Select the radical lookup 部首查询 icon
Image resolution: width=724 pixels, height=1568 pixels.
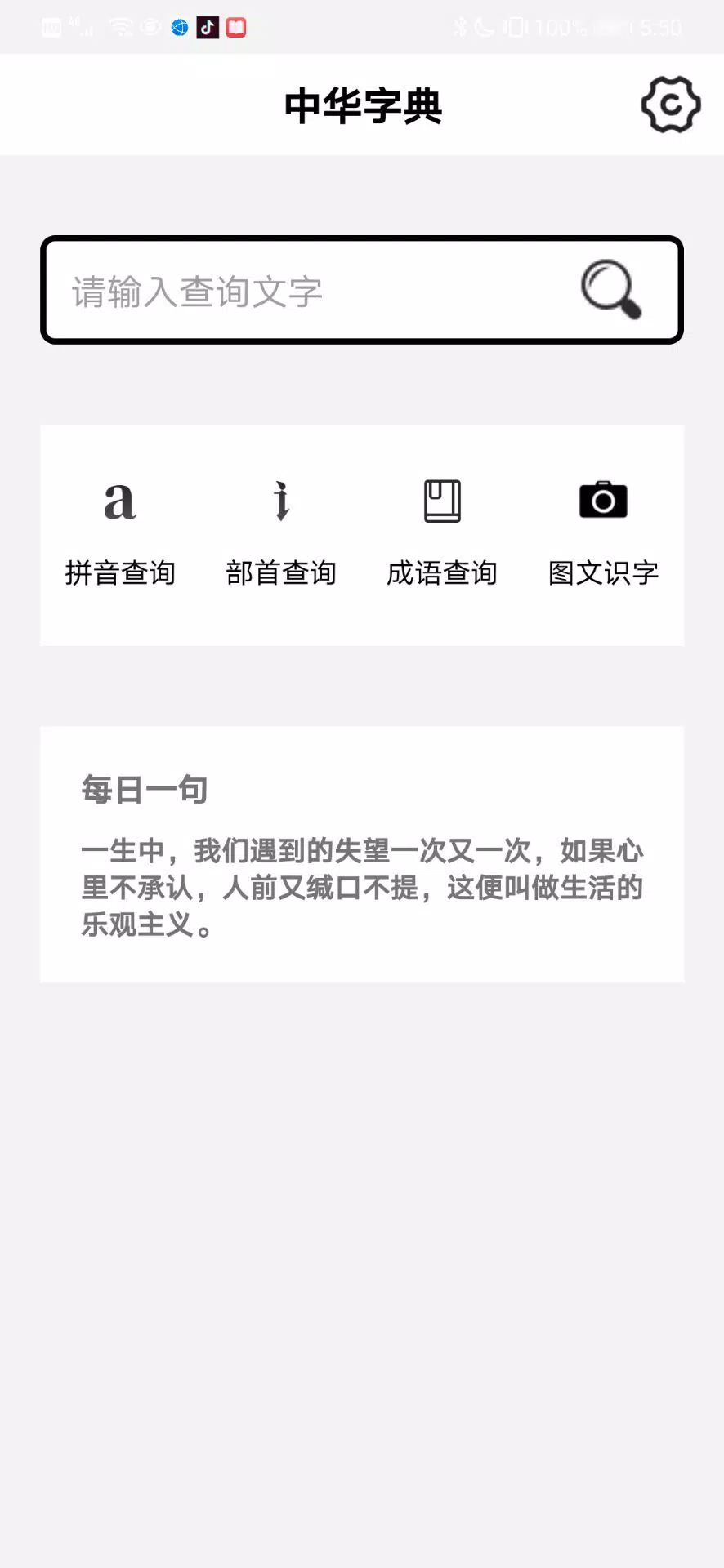point(281,501)
